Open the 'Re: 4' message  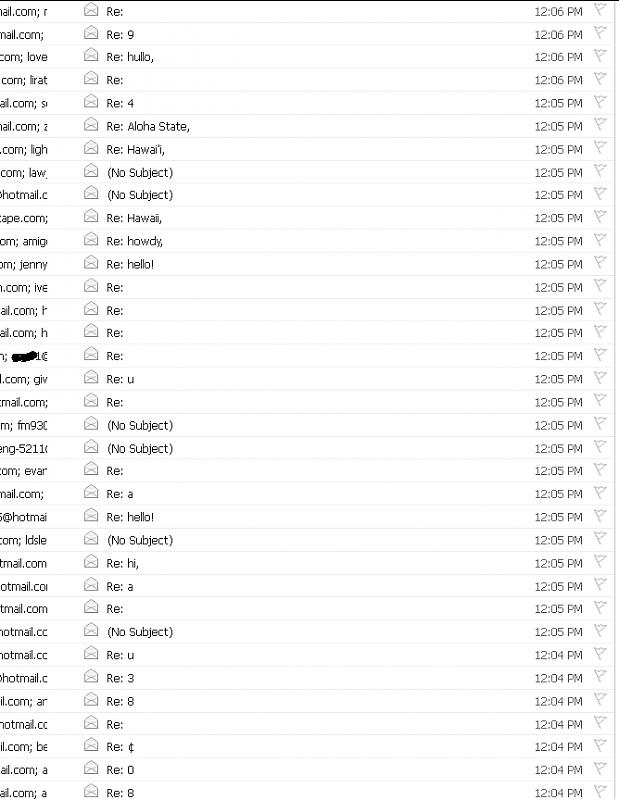click(x=120, y=103)
